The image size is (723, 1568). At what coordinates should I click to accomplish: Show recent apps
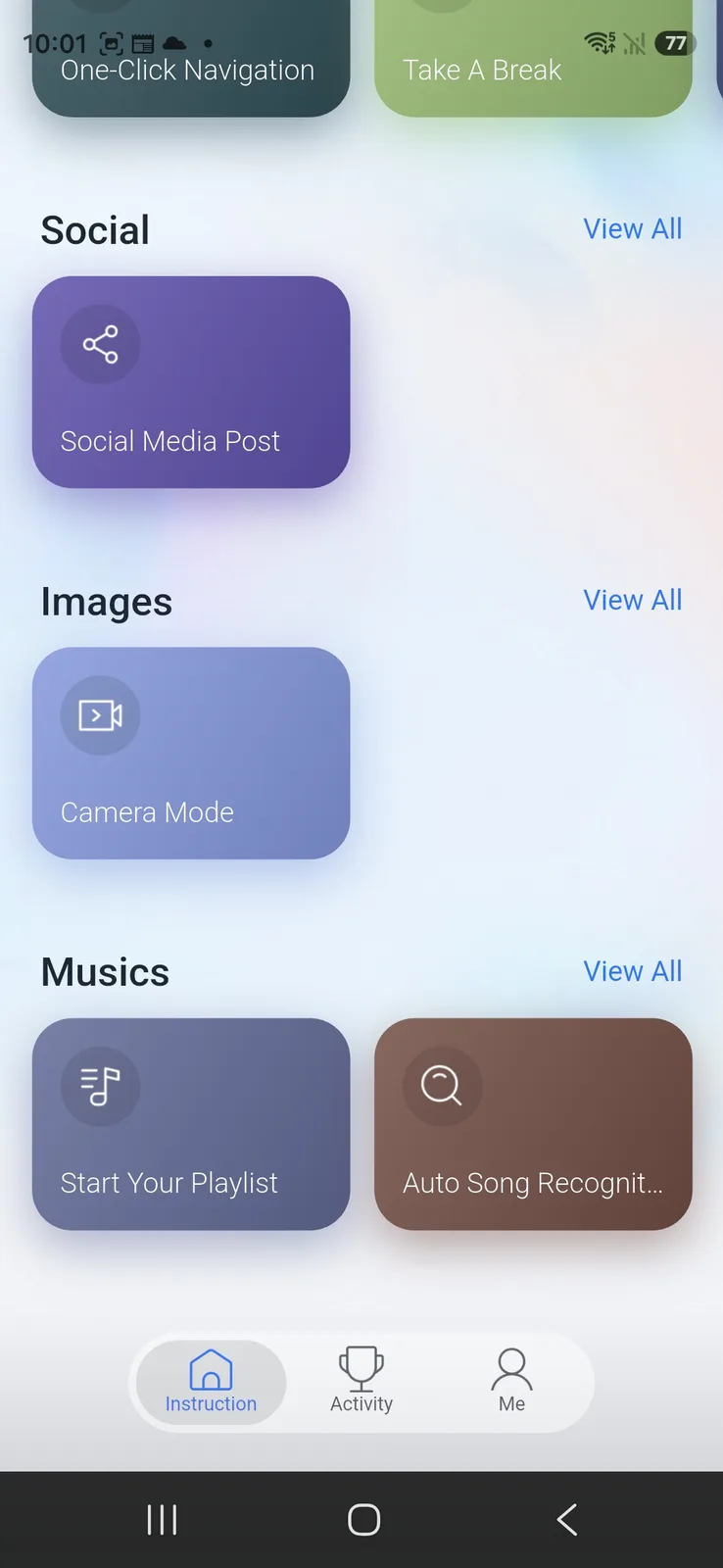click(162, 1520)
